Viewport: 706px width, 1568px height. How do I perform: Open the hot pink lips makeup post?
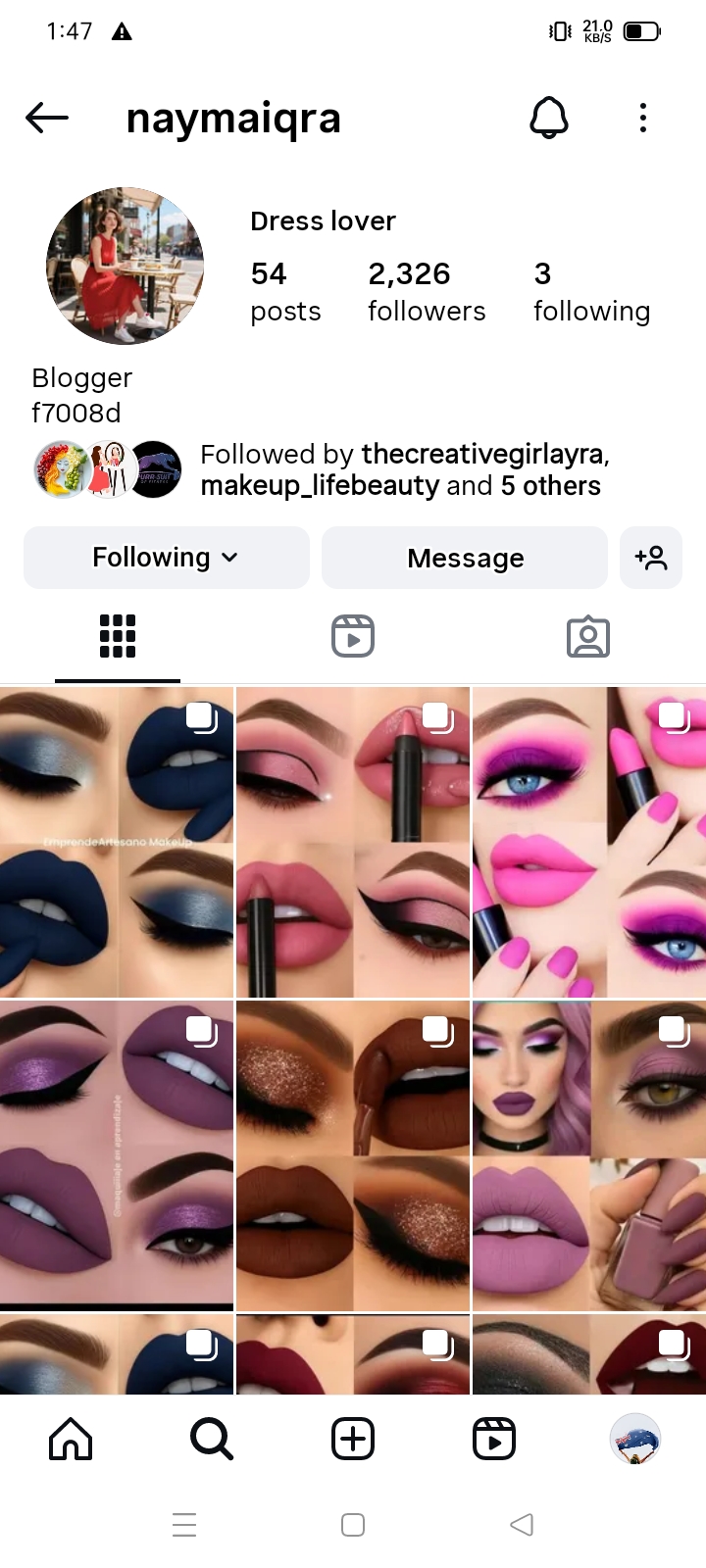[x=588, y=843]
